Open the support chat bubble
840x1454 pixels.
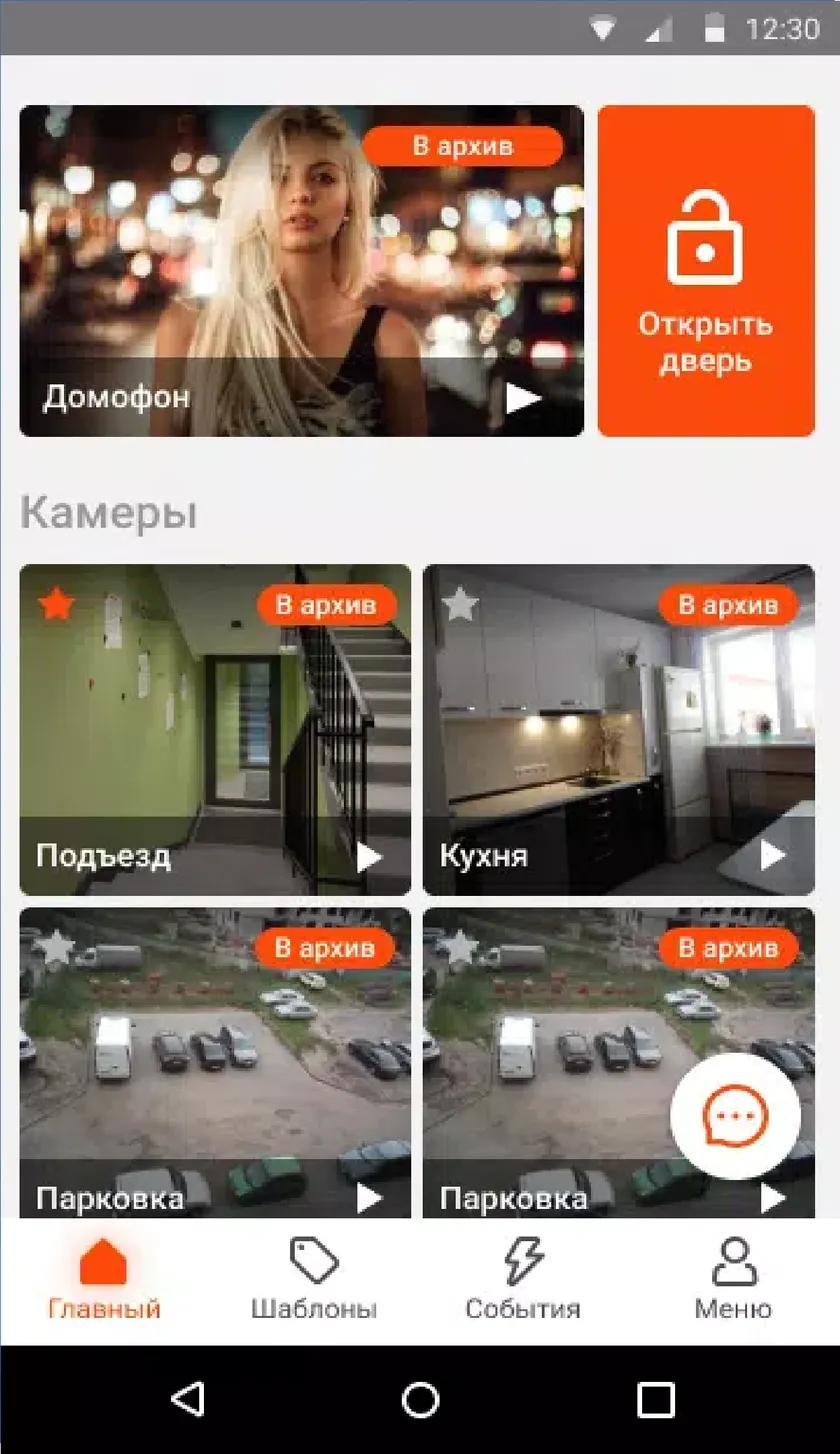click(735, 1116)
